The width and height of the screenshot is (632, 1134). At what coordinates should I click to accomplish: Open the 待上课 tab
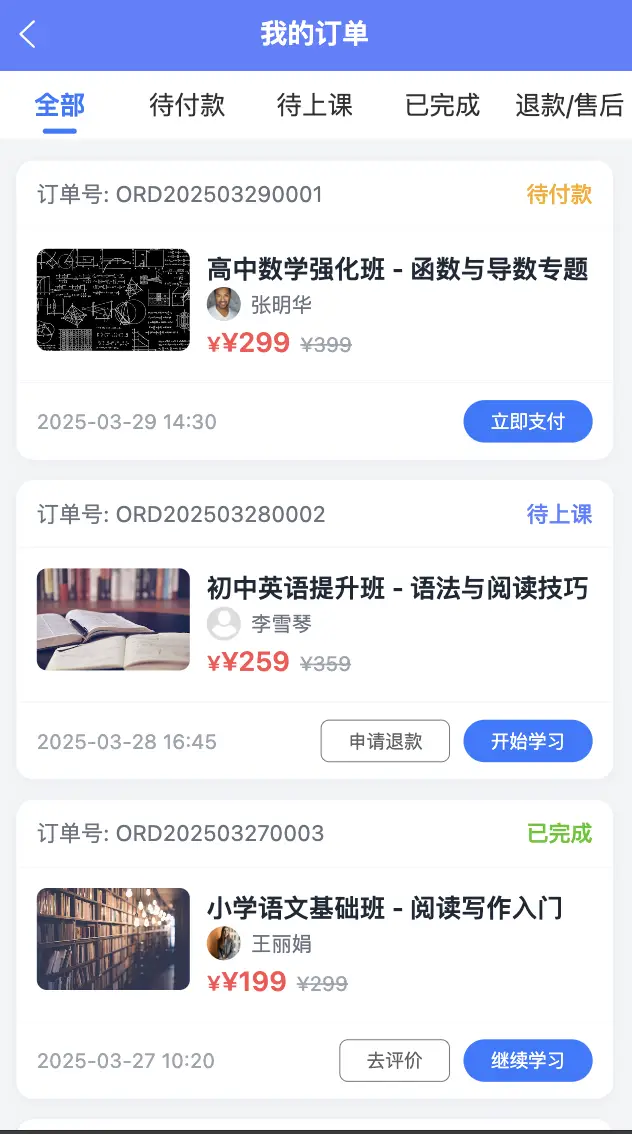[x=315, y=105]
